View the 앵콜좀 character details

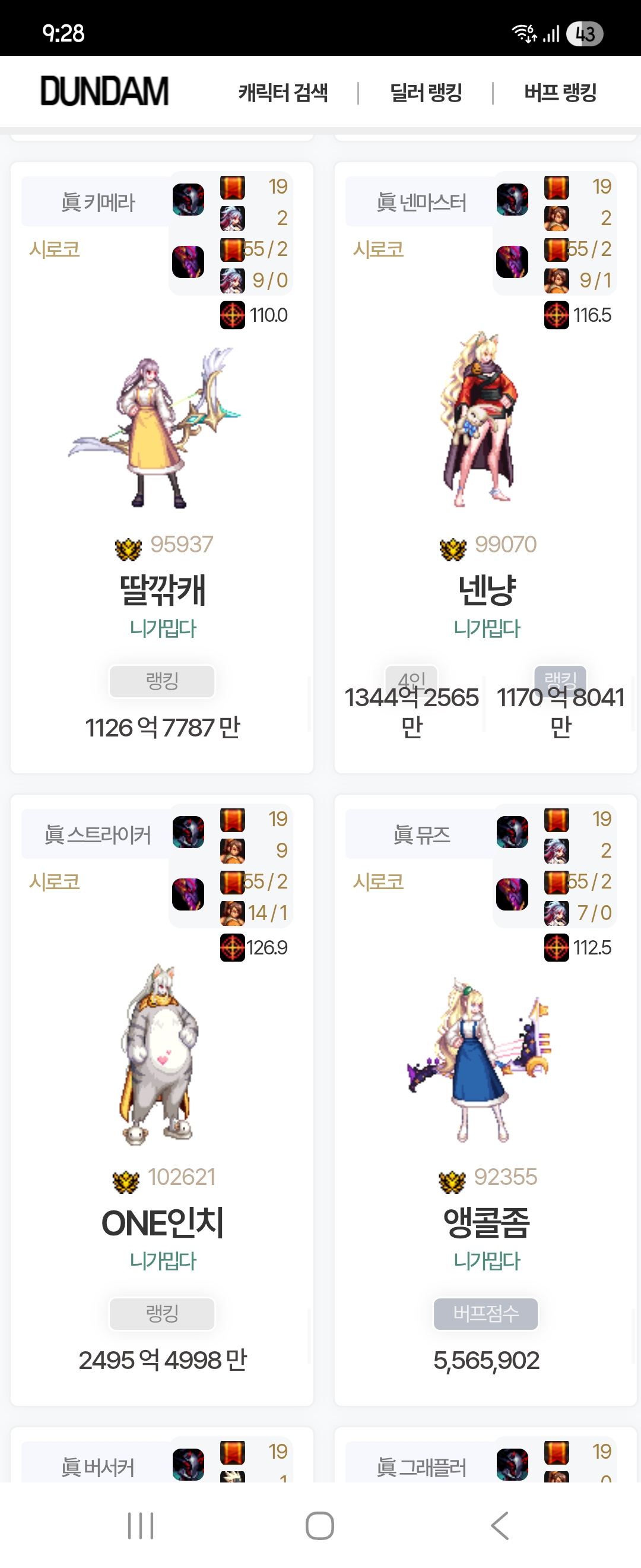click(487, 1222)
